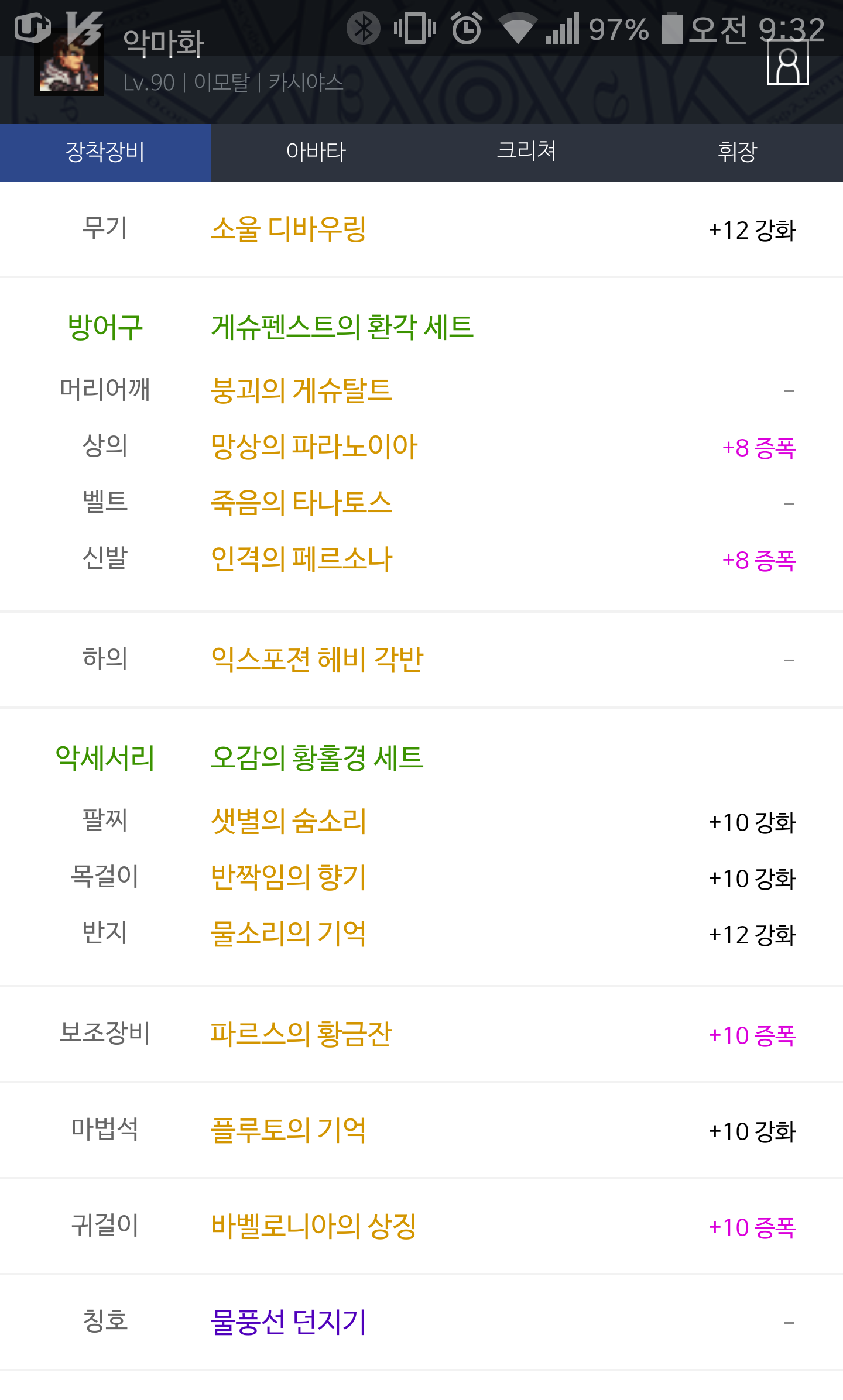This screenshot has width=843, height=1400.
Task: Open magic stone 플루토의 기억
Action: click(288, 1130)
